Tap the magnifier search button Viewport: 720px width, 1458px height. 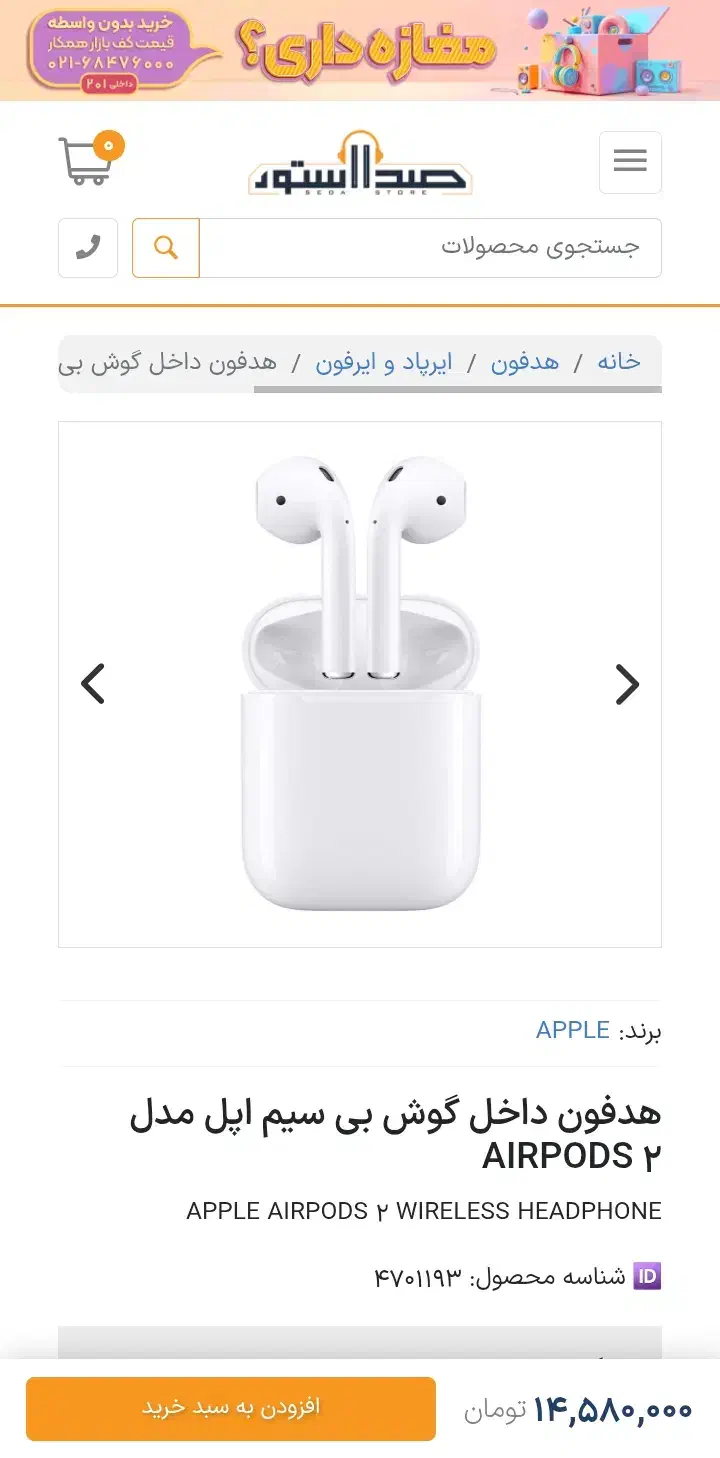[166, 247]
